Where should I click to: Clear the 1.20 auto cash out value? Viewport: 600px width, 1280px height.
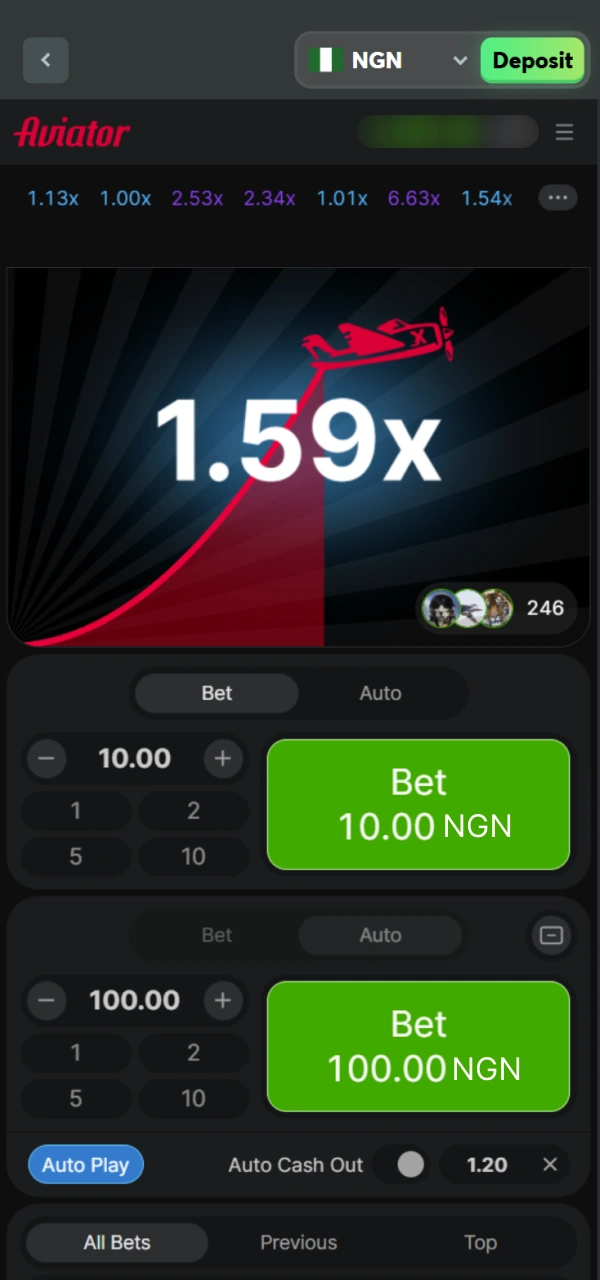point(550,1165)
